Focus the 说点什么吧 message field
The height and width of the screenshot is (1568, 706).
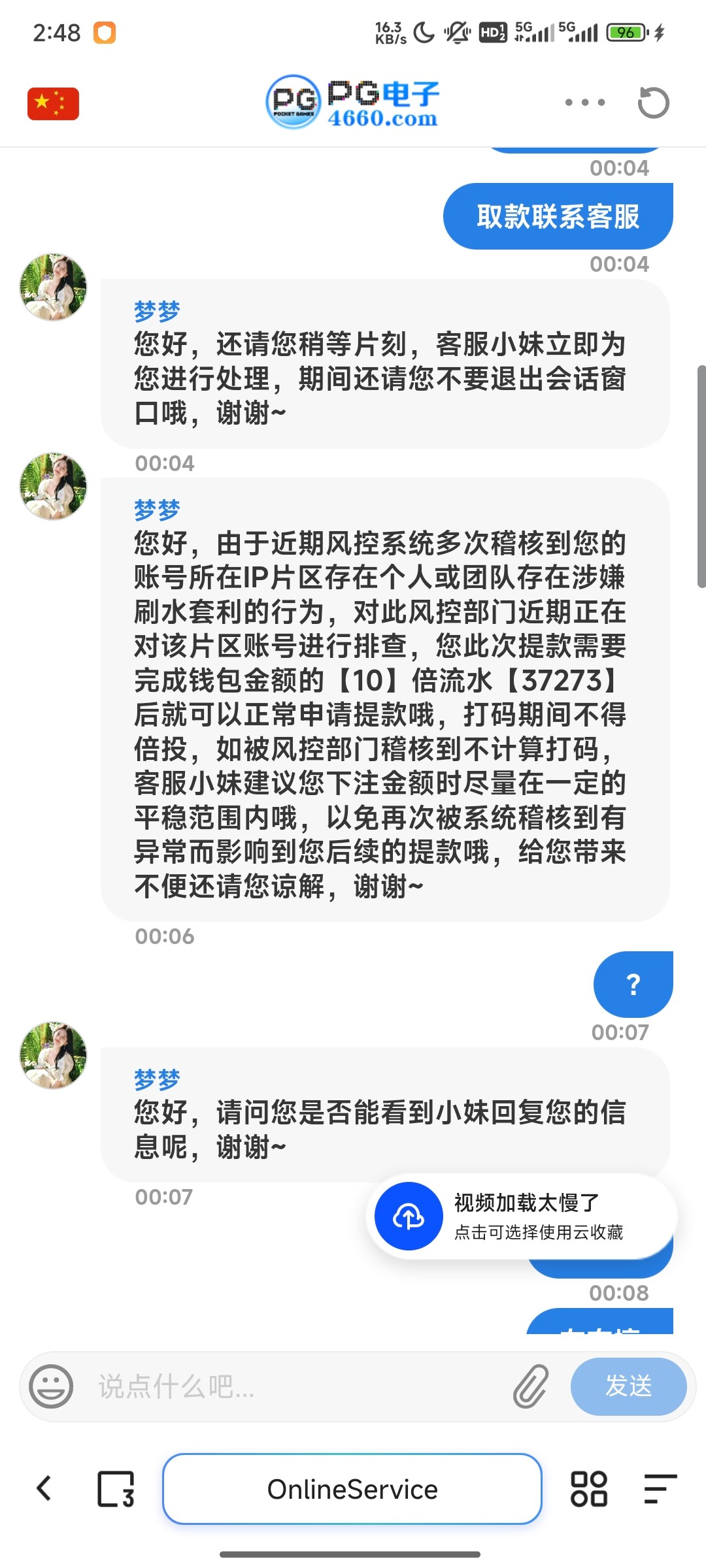pyautogui.click(x=294, y=1386)
